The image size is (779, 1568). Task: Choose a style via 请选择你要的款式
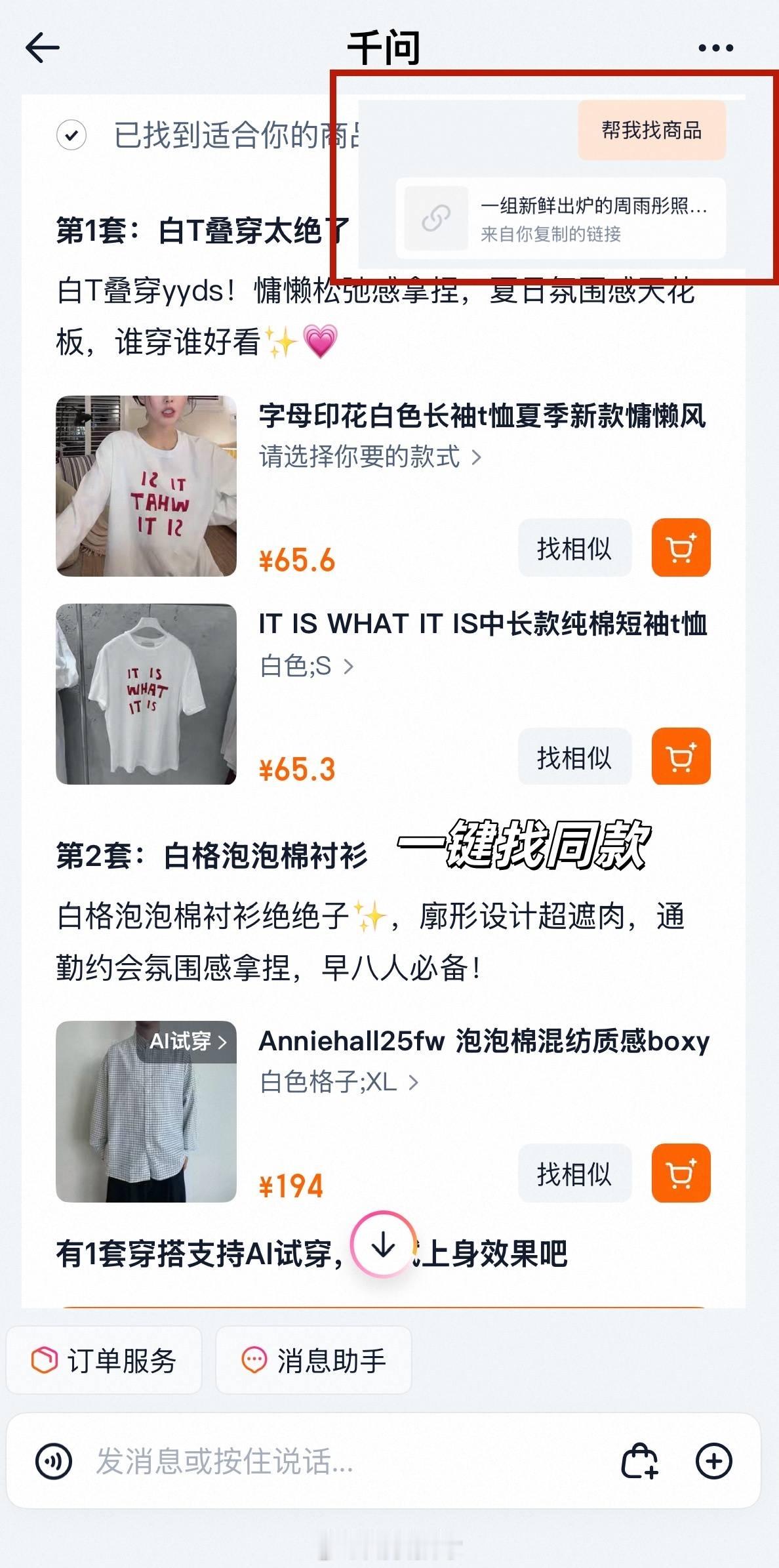(x=370, y=457)
